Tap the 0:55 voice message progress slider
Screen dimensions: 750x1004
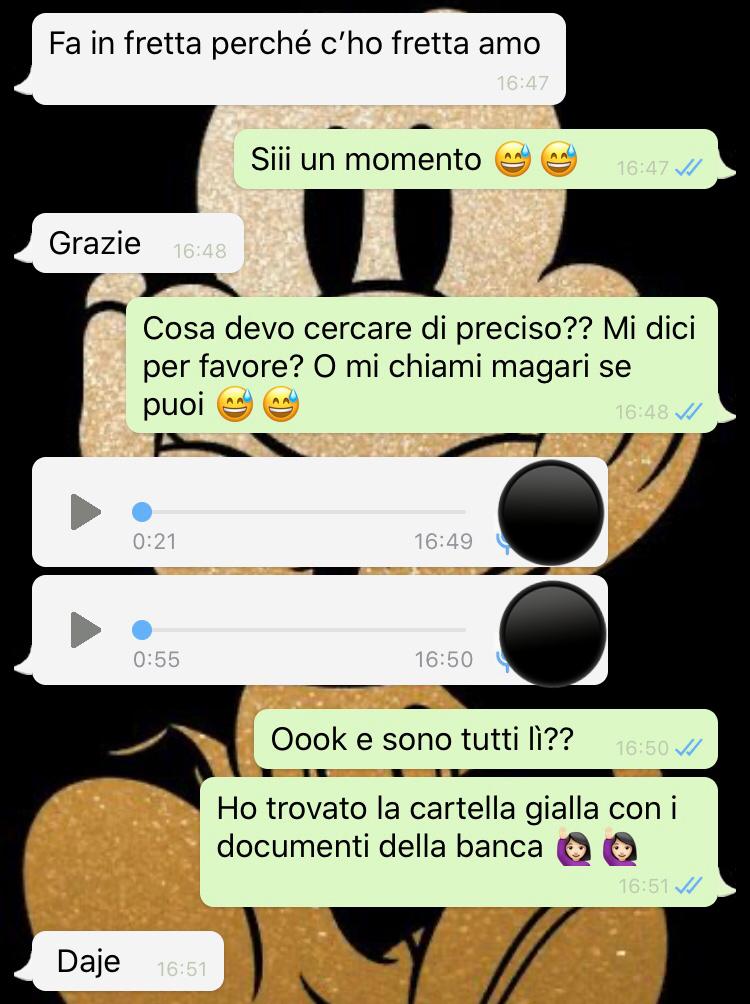pyautogui.click(x=300, y=630)
